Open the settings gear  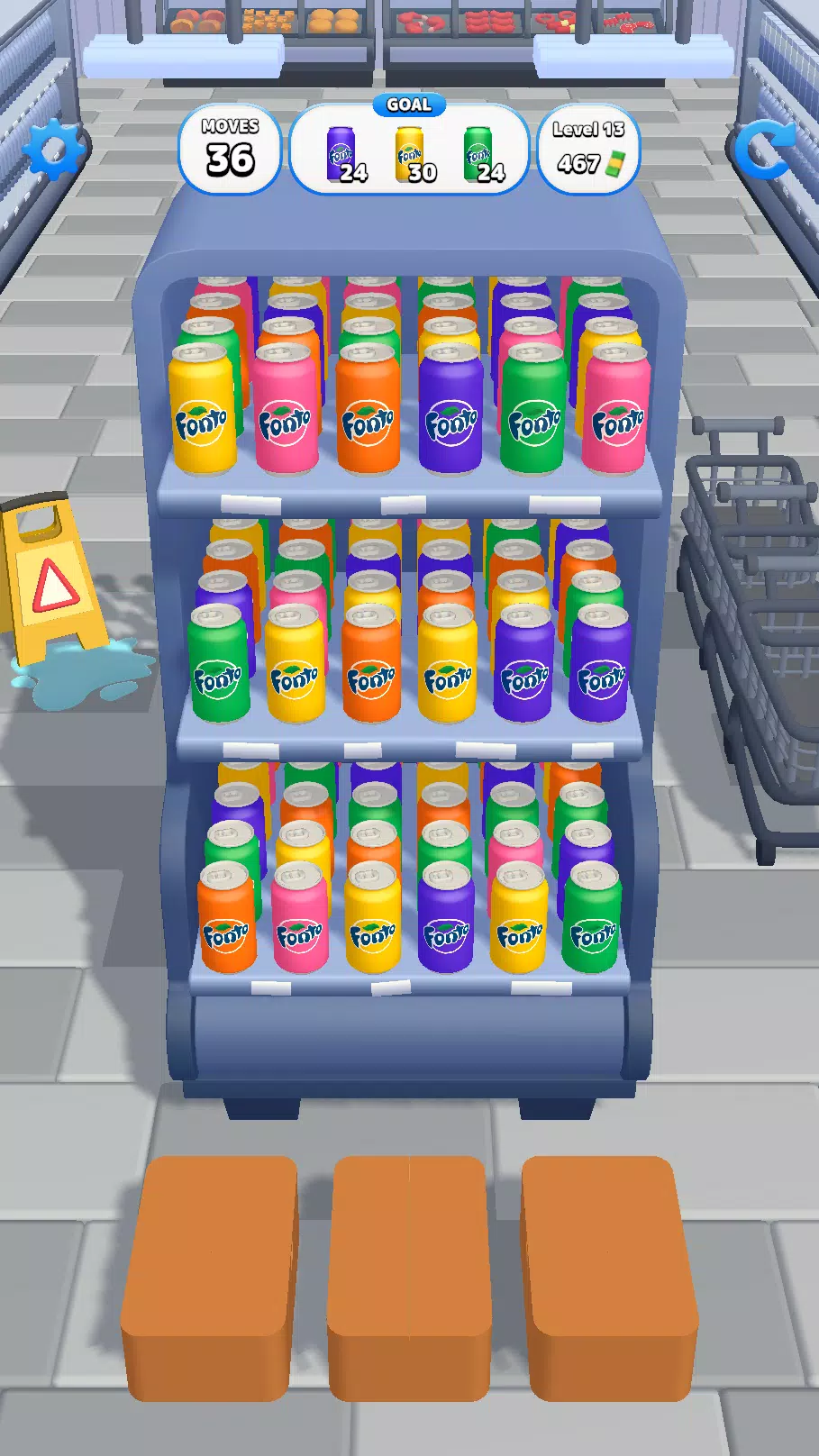pos(53,149)
